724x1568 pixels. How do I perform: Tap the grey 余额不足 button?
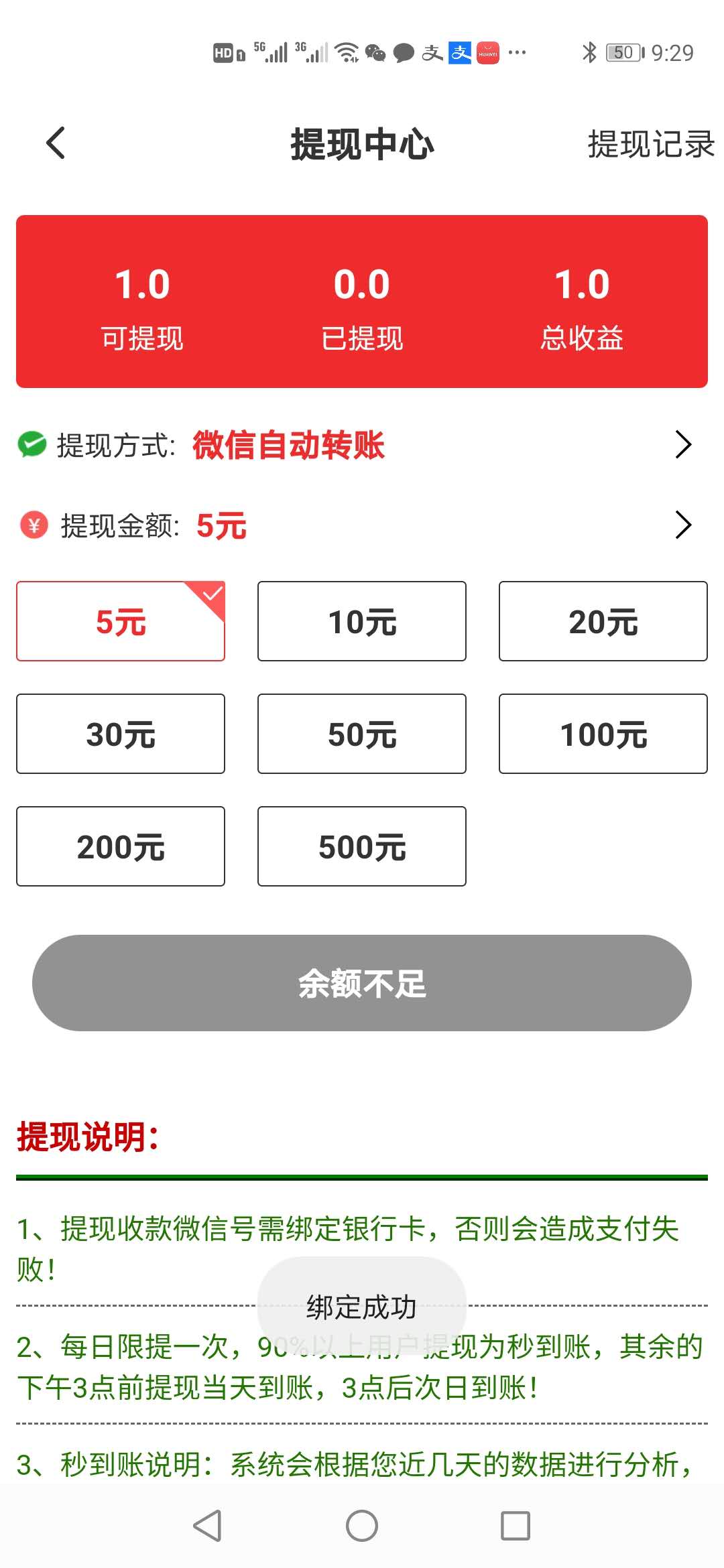pyautogui.click(x=362, y=983)
